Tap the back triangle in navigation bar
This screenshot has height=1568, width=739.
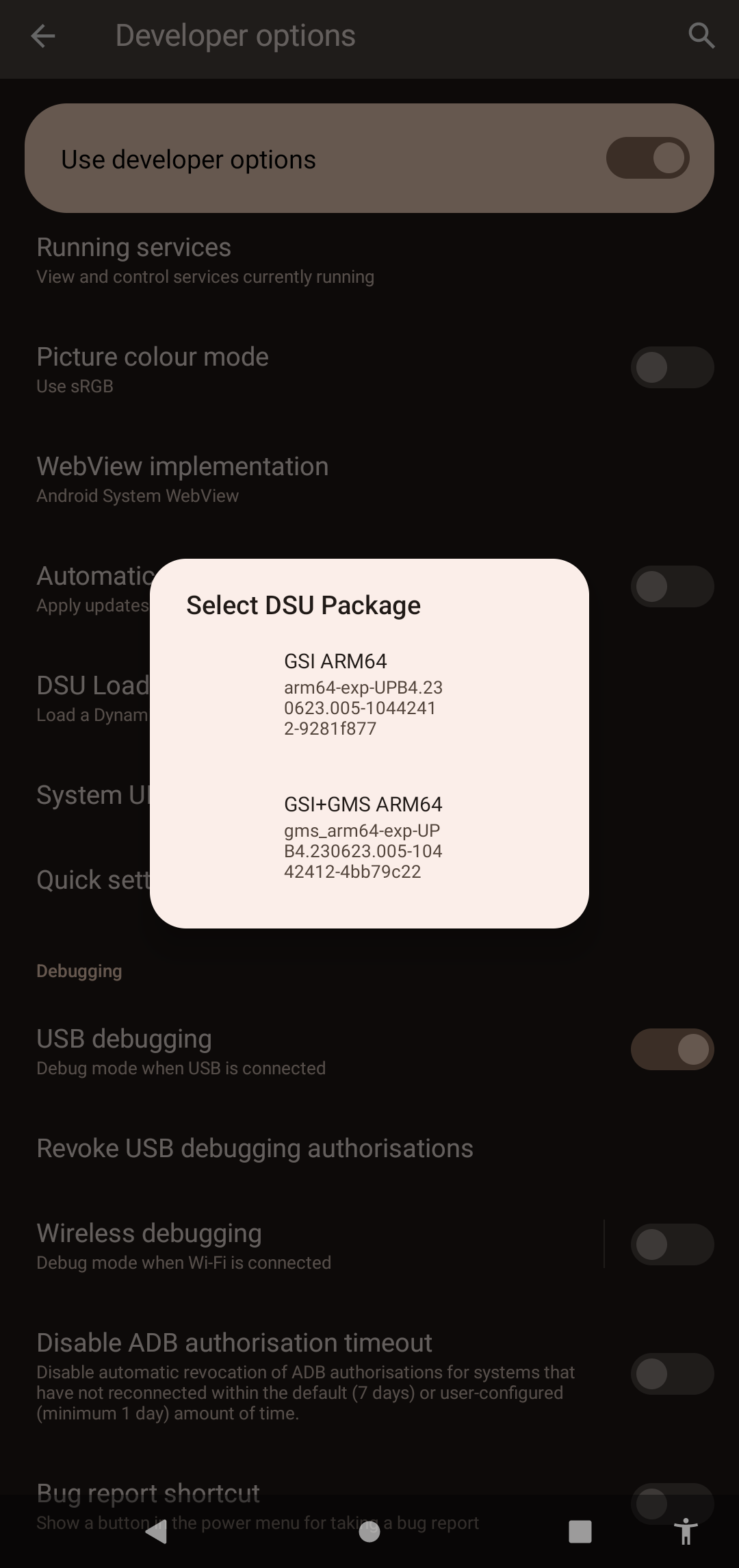[159, 1534]
